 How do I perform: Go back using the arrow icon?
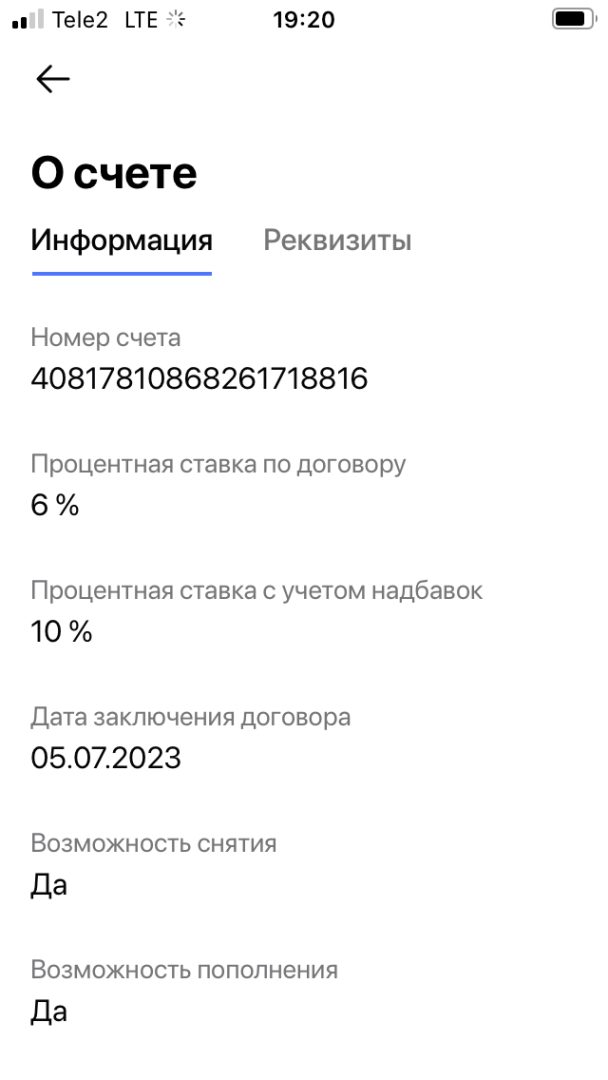tap(52, 81)
